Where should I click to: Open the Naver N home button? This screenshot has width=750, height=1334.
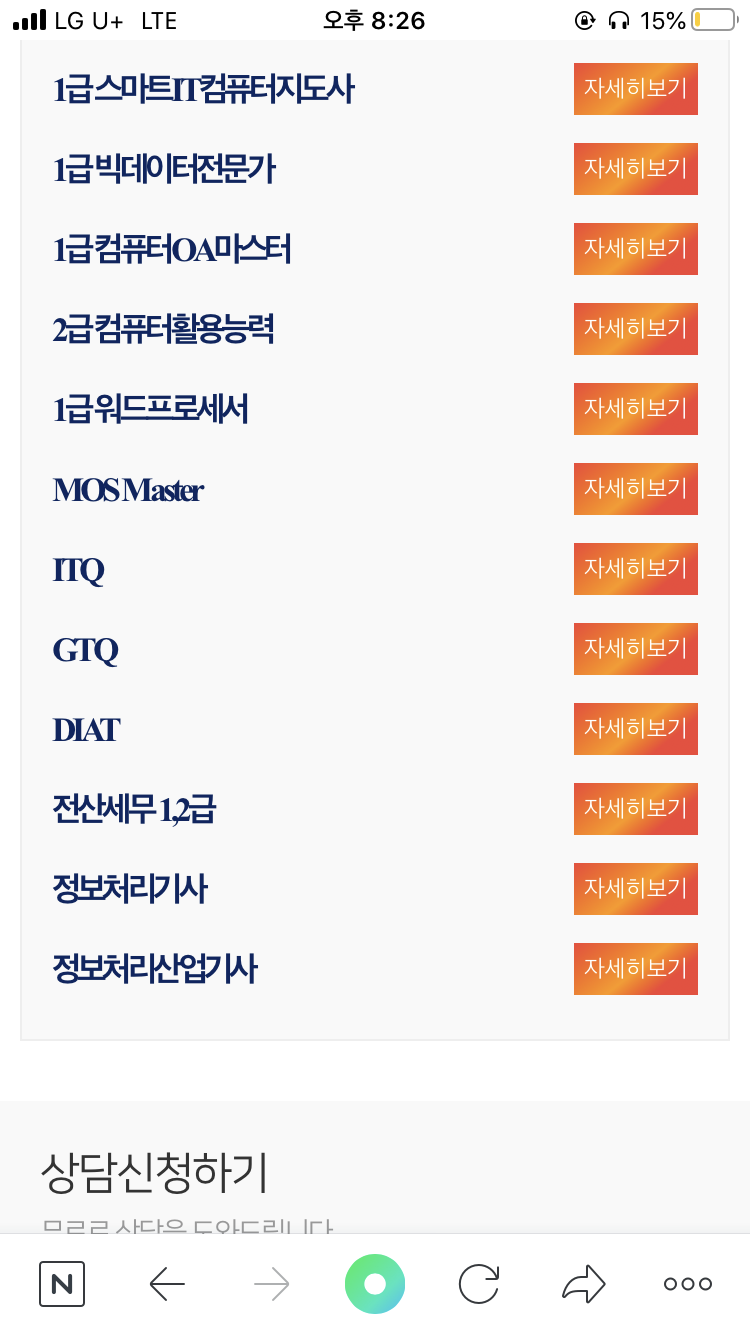pyautogui.click(x=62, y=1284)
